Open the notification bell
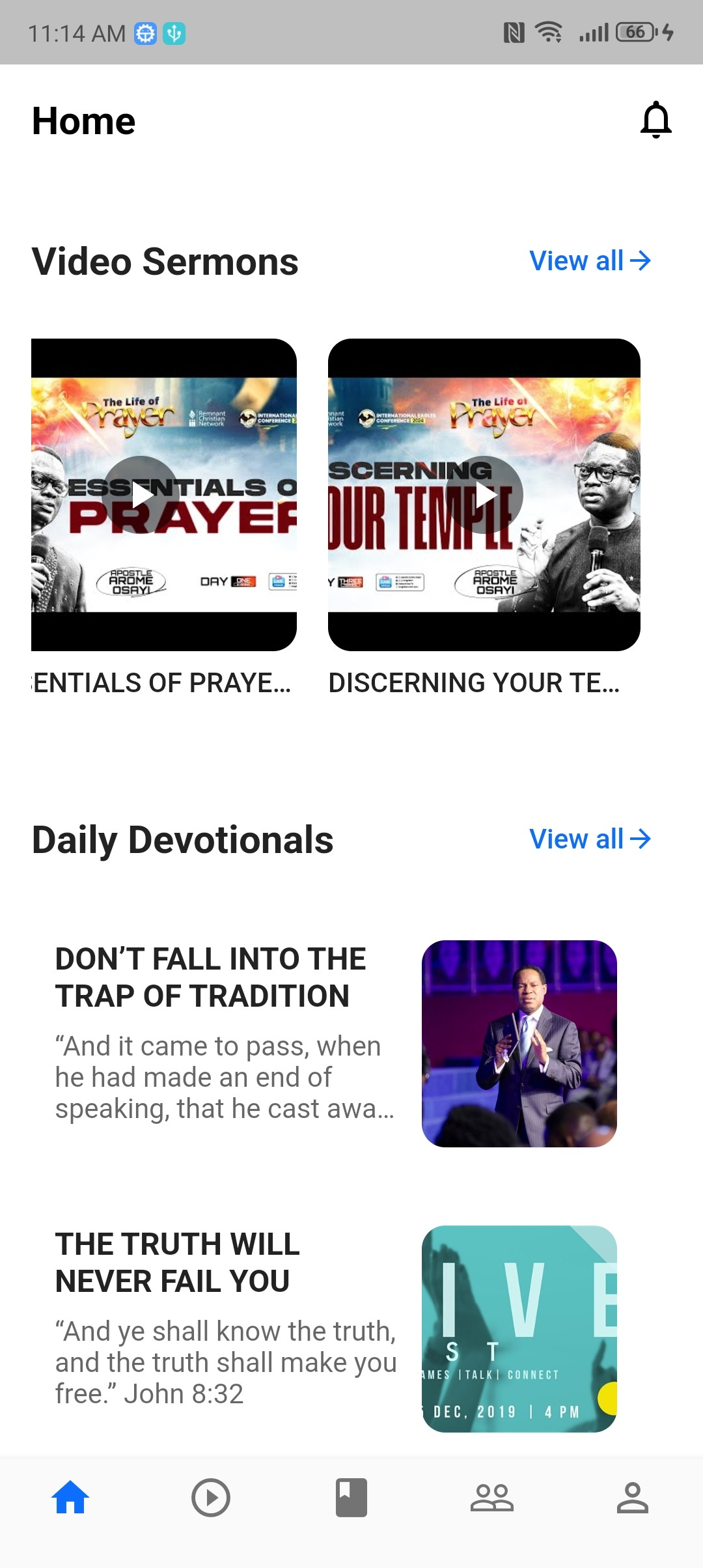Screen dimensions: 703x1568 [655, 120]
